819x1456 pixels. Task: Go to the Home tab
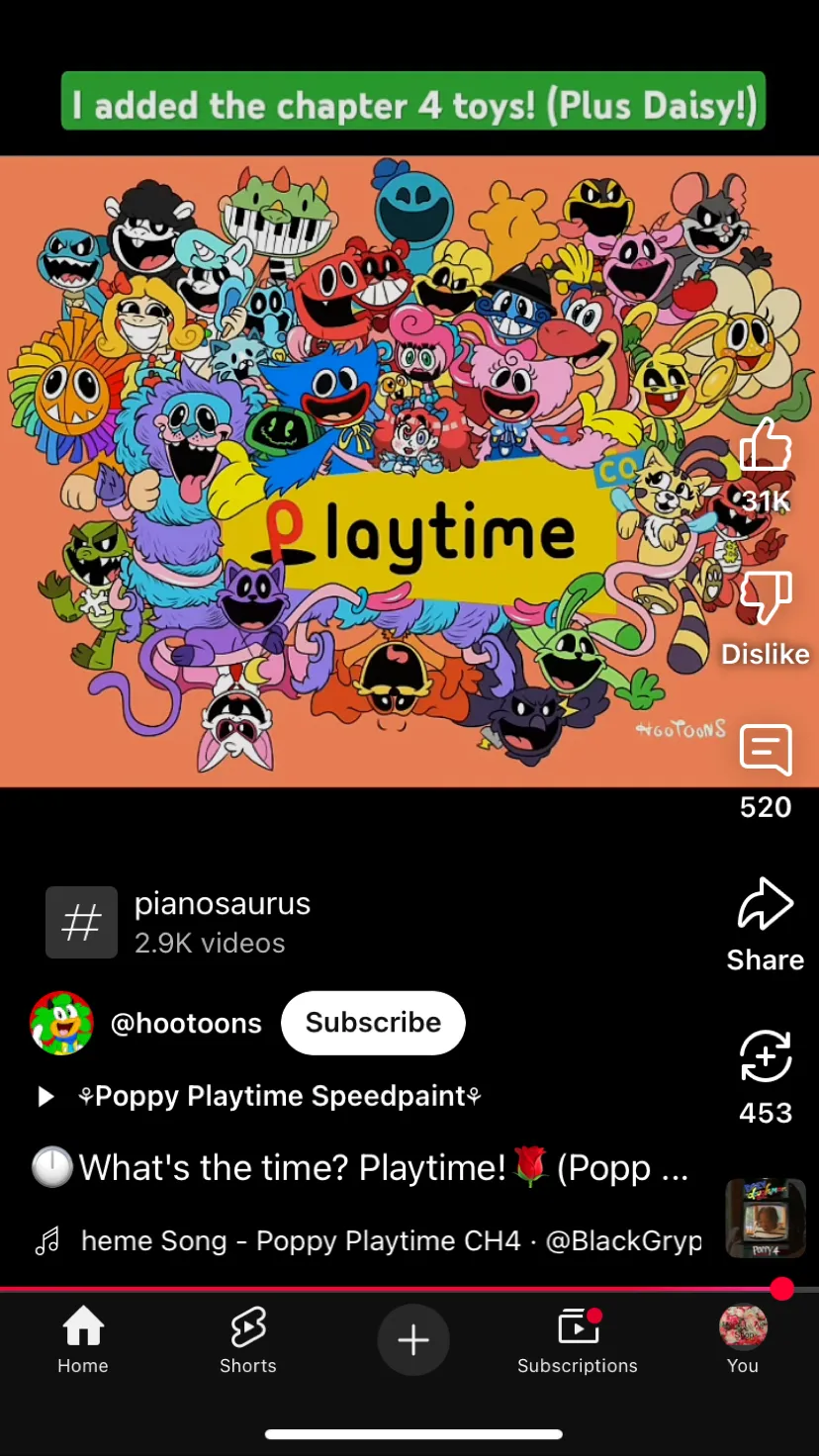83,1340
